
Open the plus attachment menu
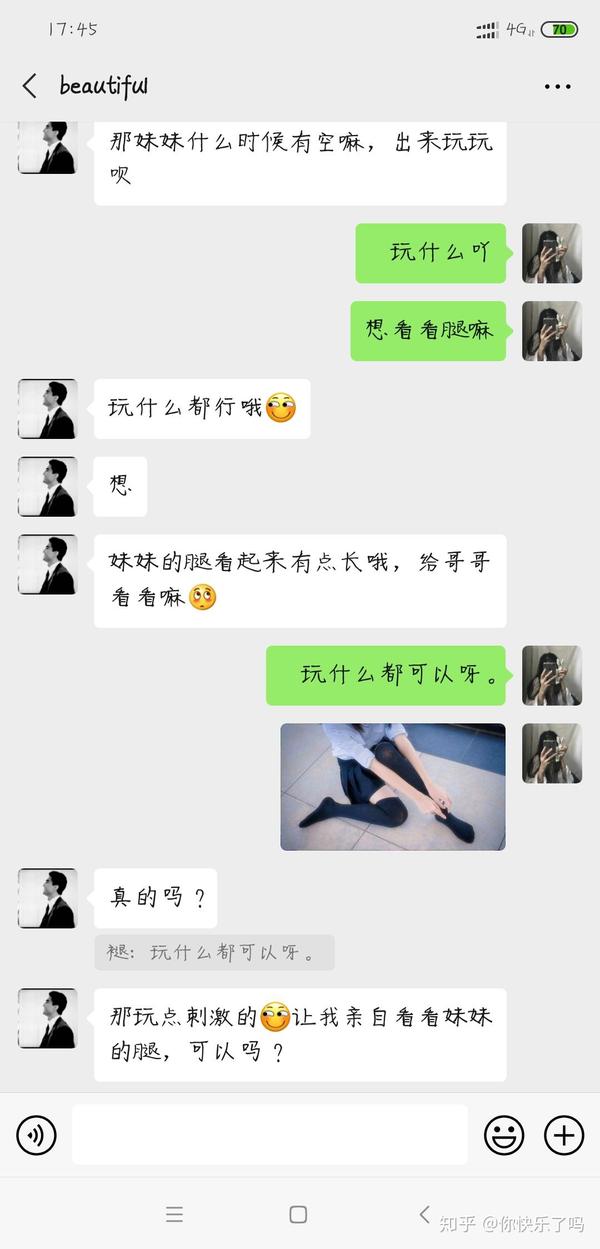pyautogui.click(x=564, y=1135)
